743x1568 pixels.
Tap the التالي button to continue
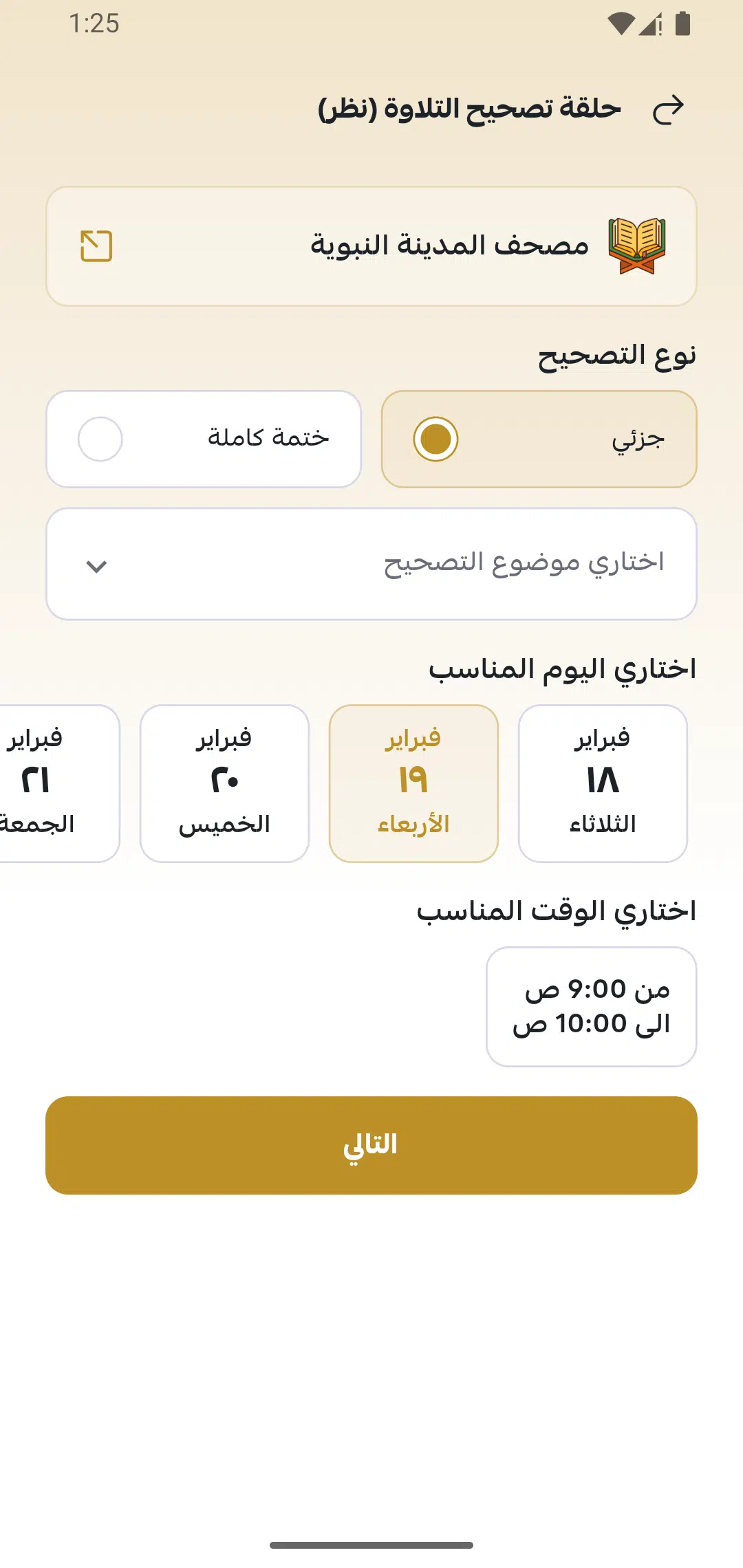coord(371,1145)
